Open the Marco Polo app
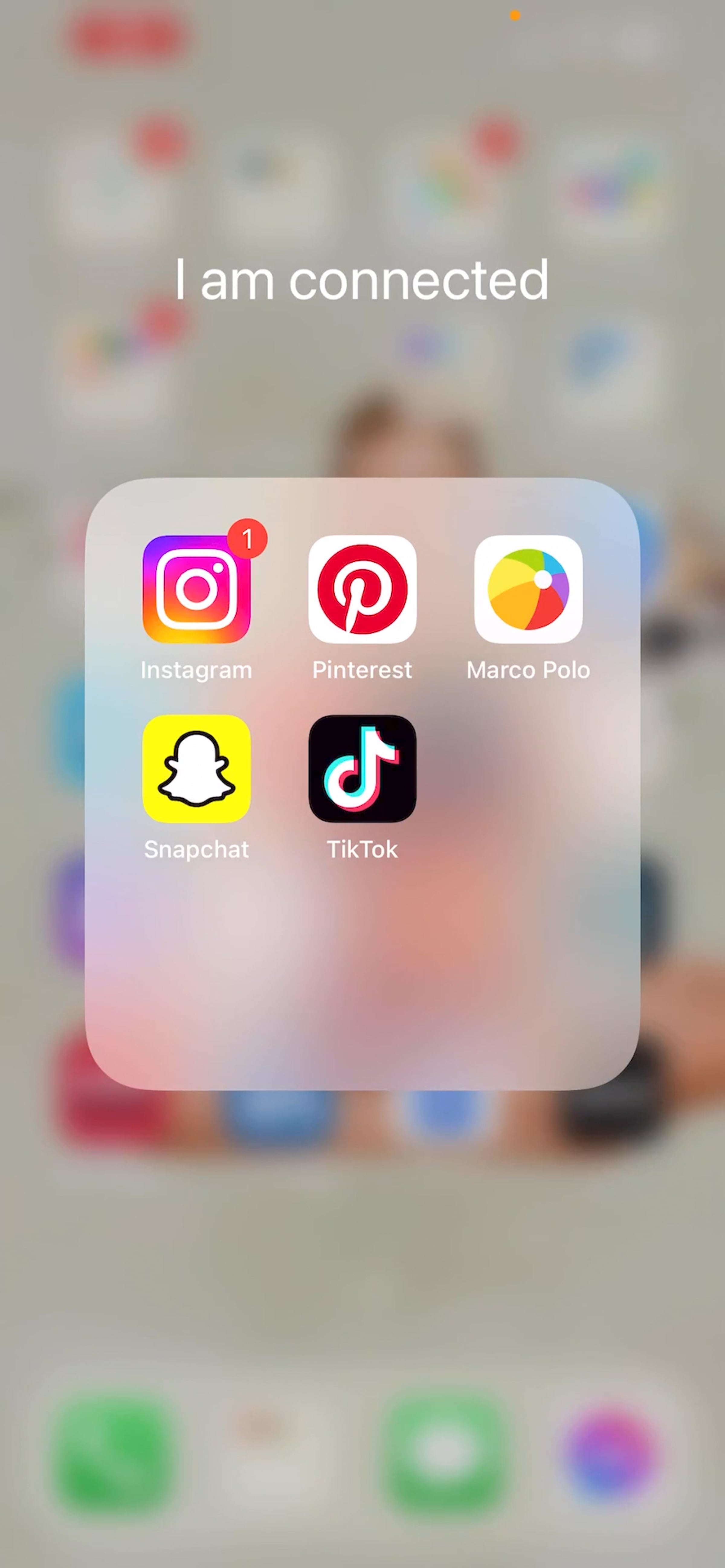This screenshot has height=1568, width=725. click(x=528, y=589)
